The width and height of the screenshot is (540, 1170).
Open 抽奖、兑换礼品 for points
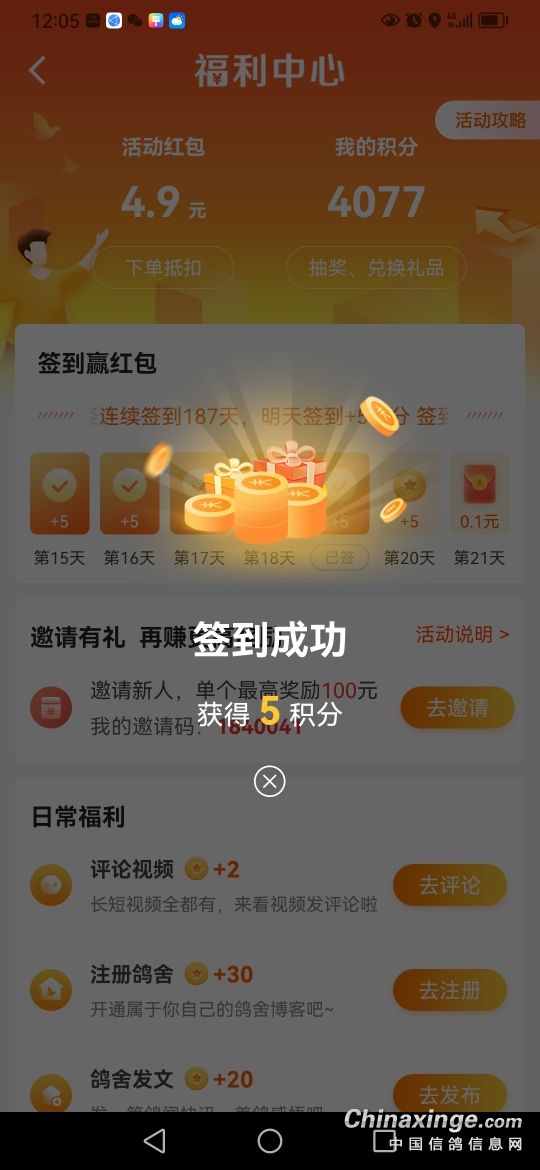tap(377, 267)
